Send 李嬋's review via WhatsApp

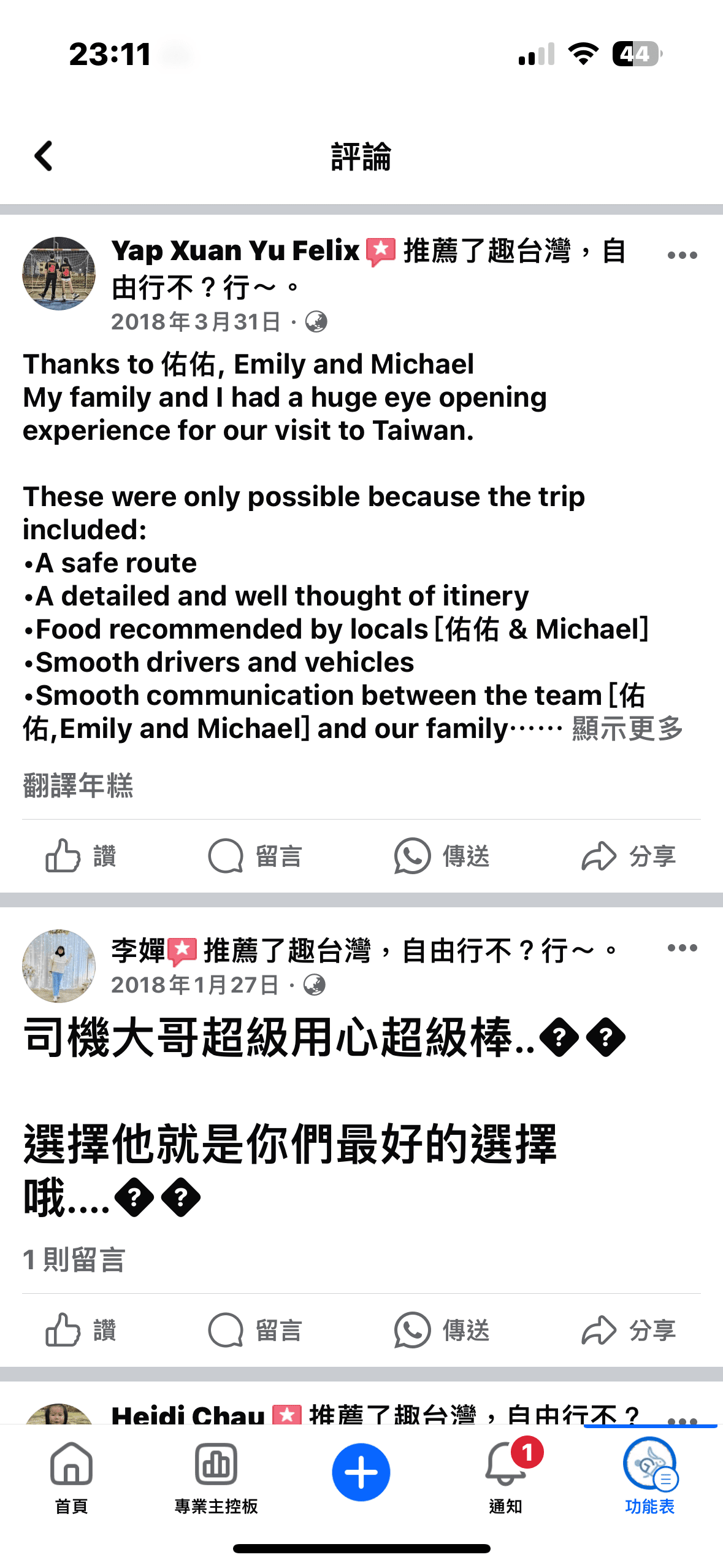pos(442,1331)
